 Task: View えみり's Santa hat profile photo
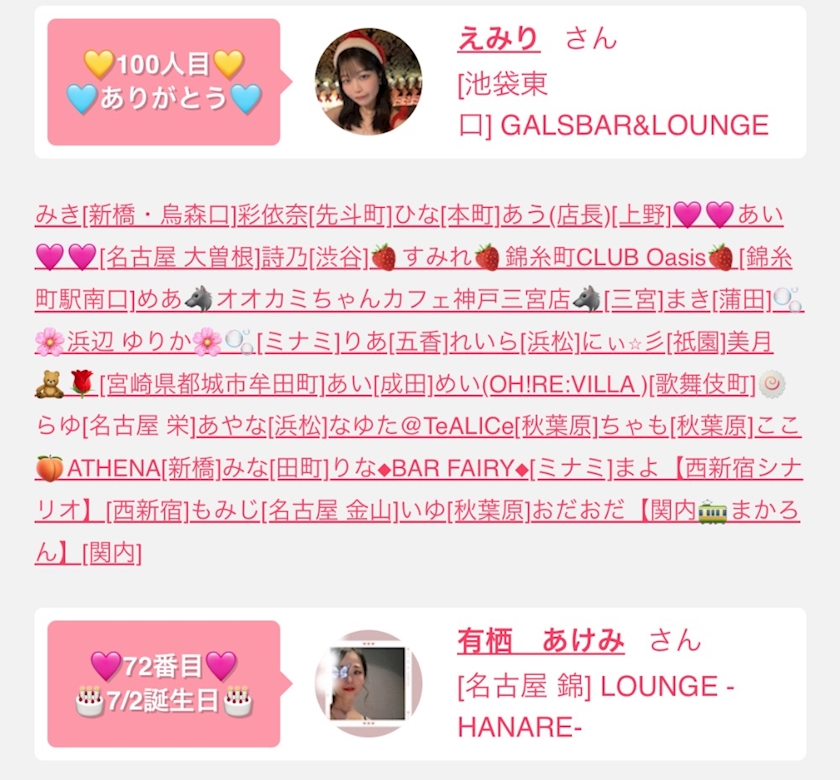[368, 82]
